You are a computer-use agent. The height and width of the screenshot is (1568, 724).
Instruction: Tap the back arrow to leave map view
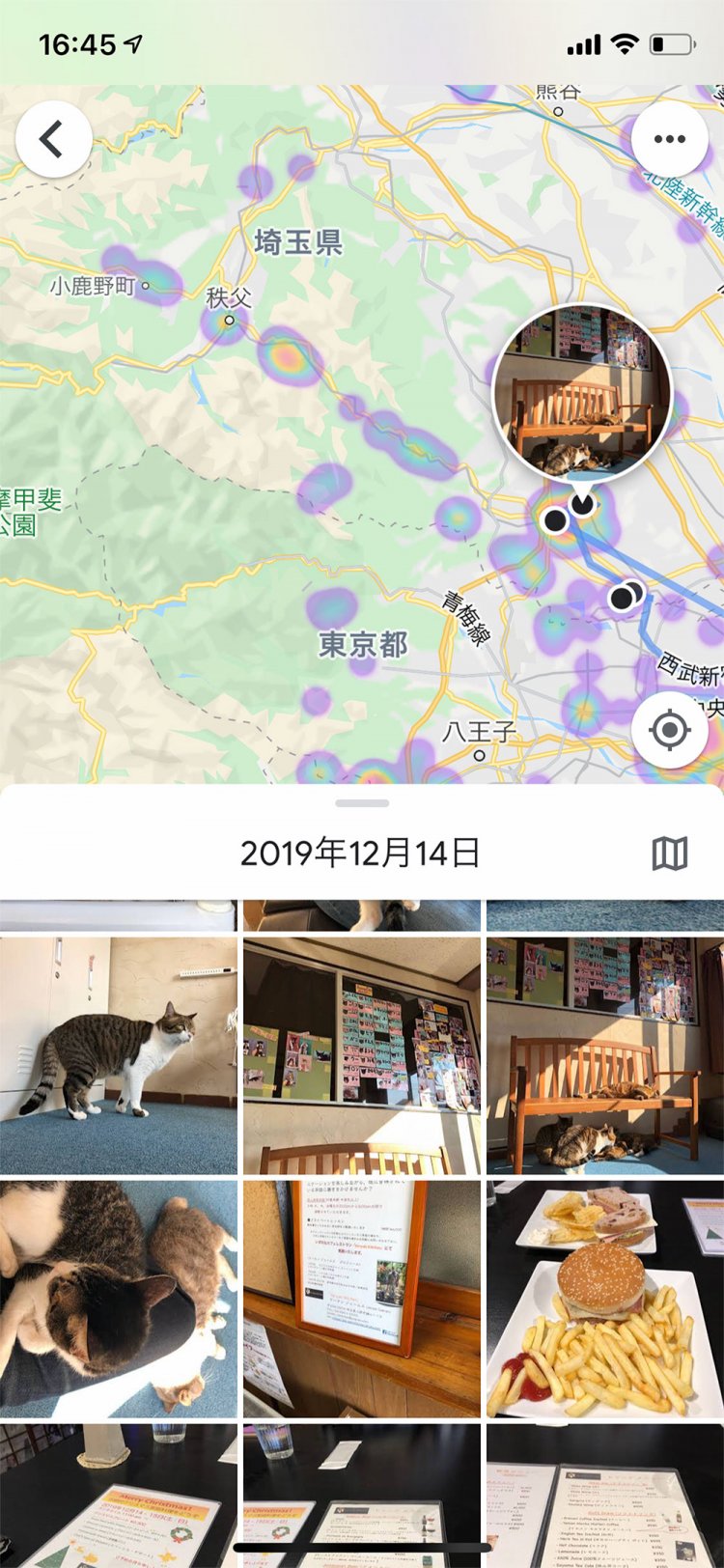click(53, 138)
